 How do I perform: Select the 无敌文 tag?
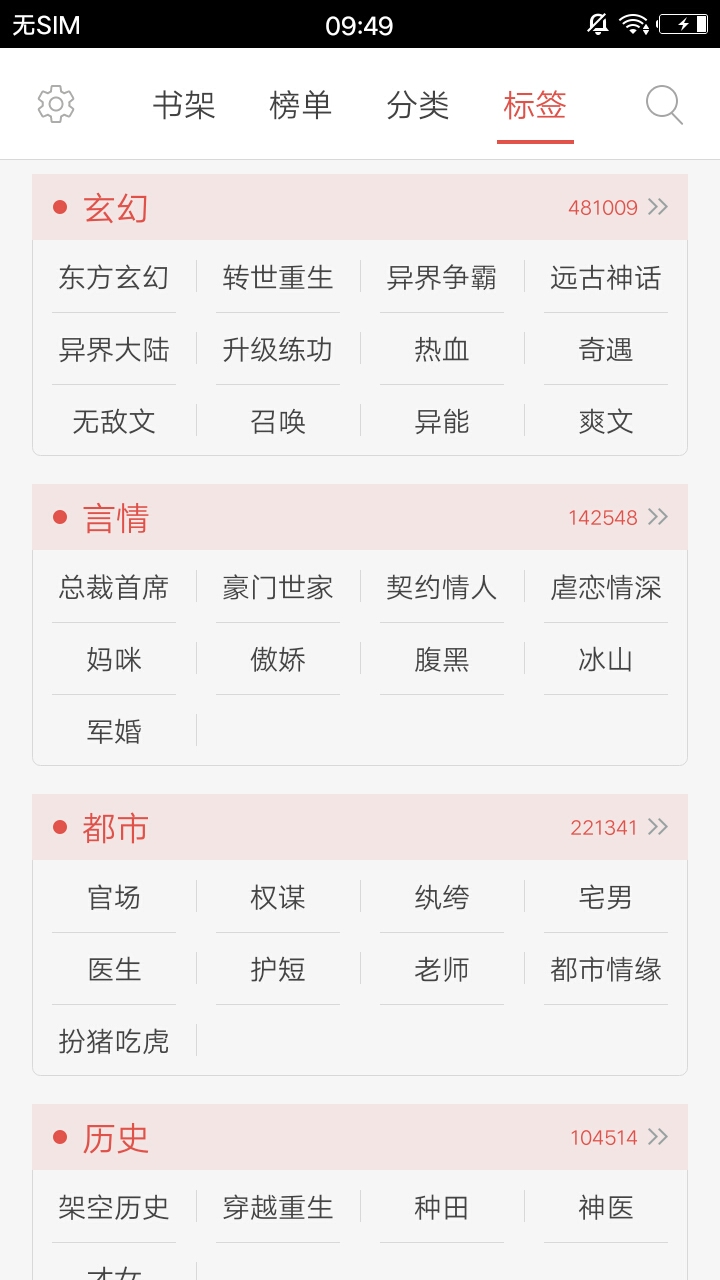point(113,422)
